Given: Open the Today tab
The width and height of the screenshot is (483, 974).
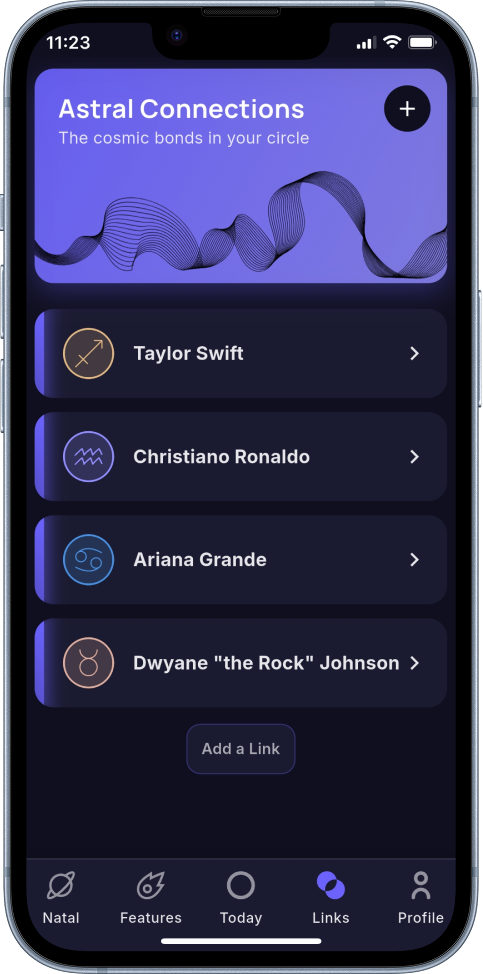Looking at the screenshot, I should 241,898.
